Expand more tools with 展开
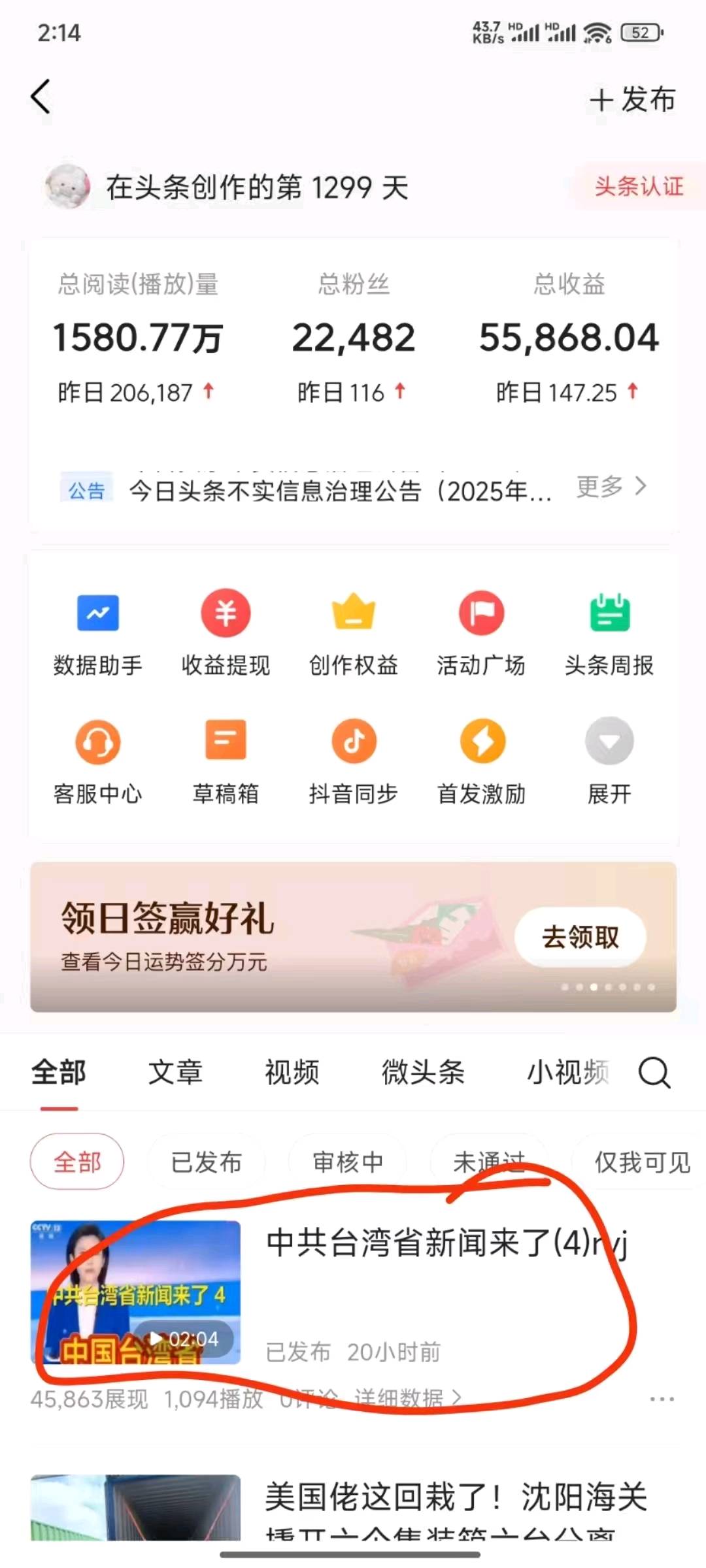This screenshot has width=706, height=1568. pos(609,759)
